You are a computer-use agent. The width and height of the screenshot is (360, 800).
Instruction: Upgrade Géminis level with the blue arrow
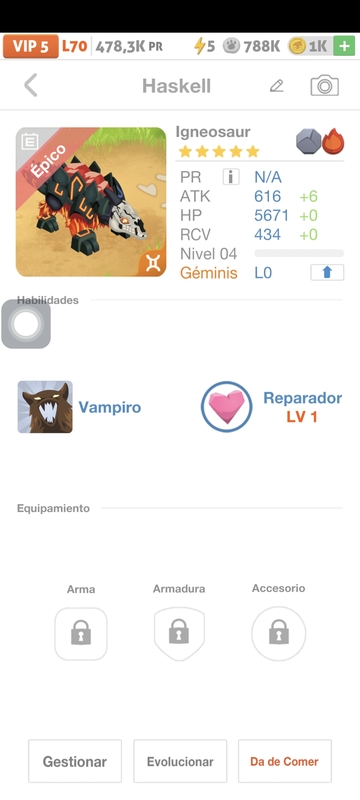point(327,272)
